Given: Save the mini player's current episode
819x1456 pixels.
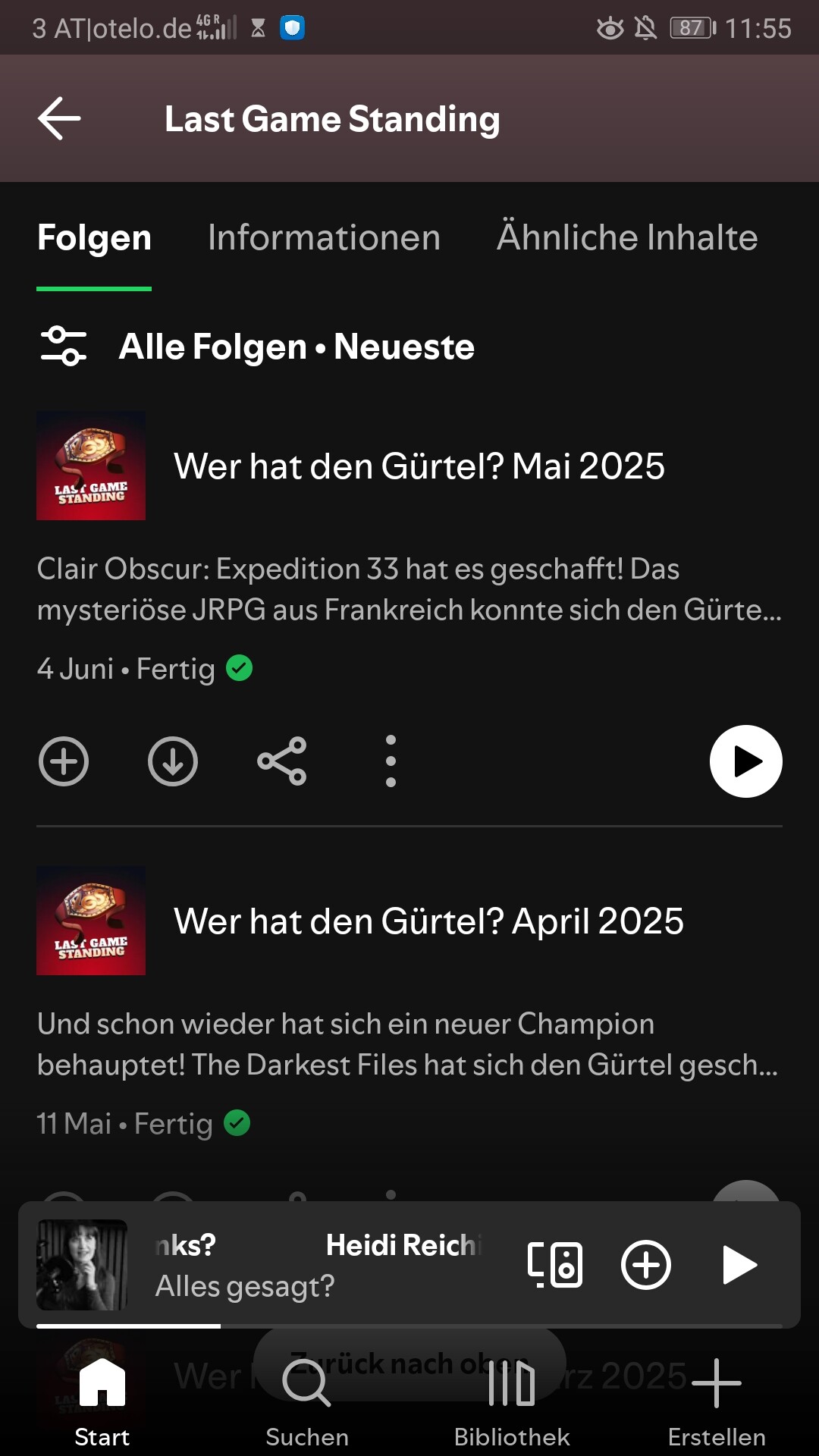Looking at the screenshot, I should point(646,1265).
